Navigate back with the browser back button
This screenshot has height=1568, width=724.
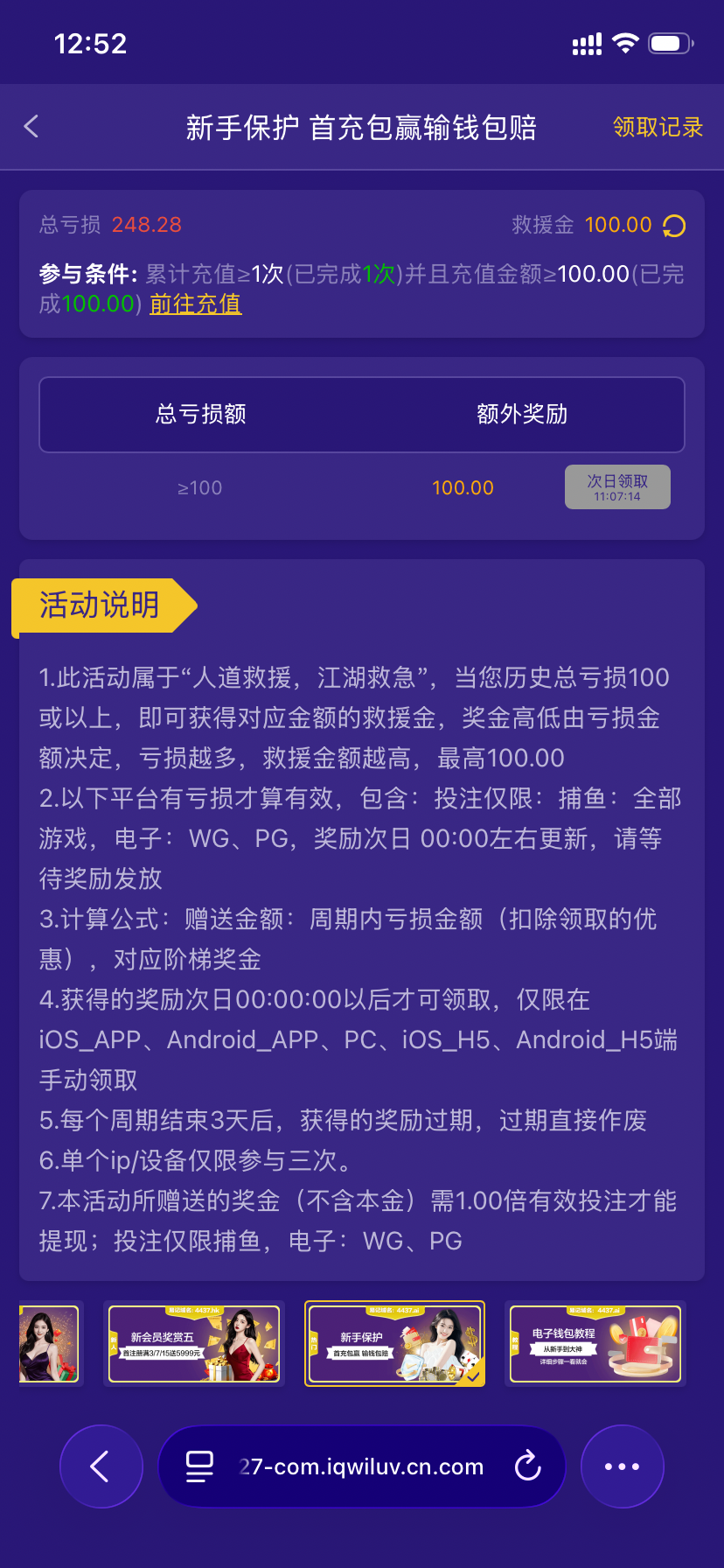click(101, 1466)
